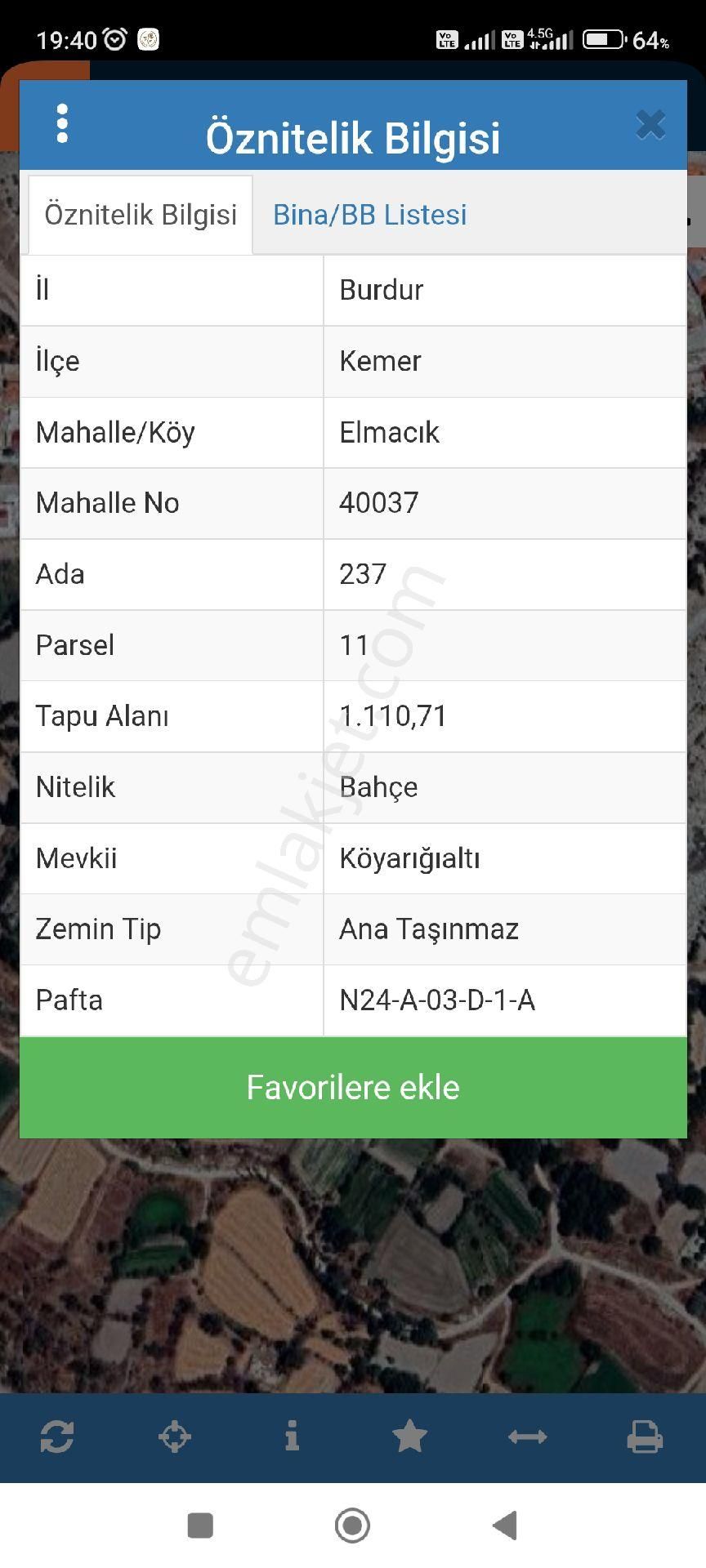Refresh the map using the refresh icon

click(x=57, y=1436)
